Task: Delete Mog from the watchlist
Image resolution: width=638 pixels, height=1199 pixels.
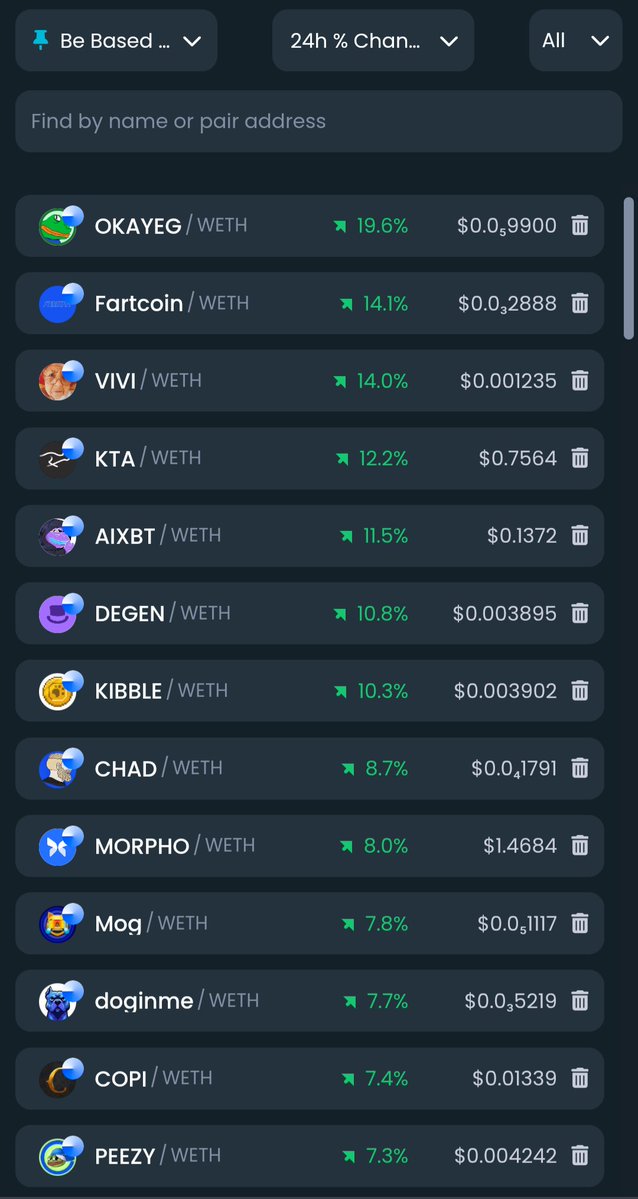Action: [581, 923]
